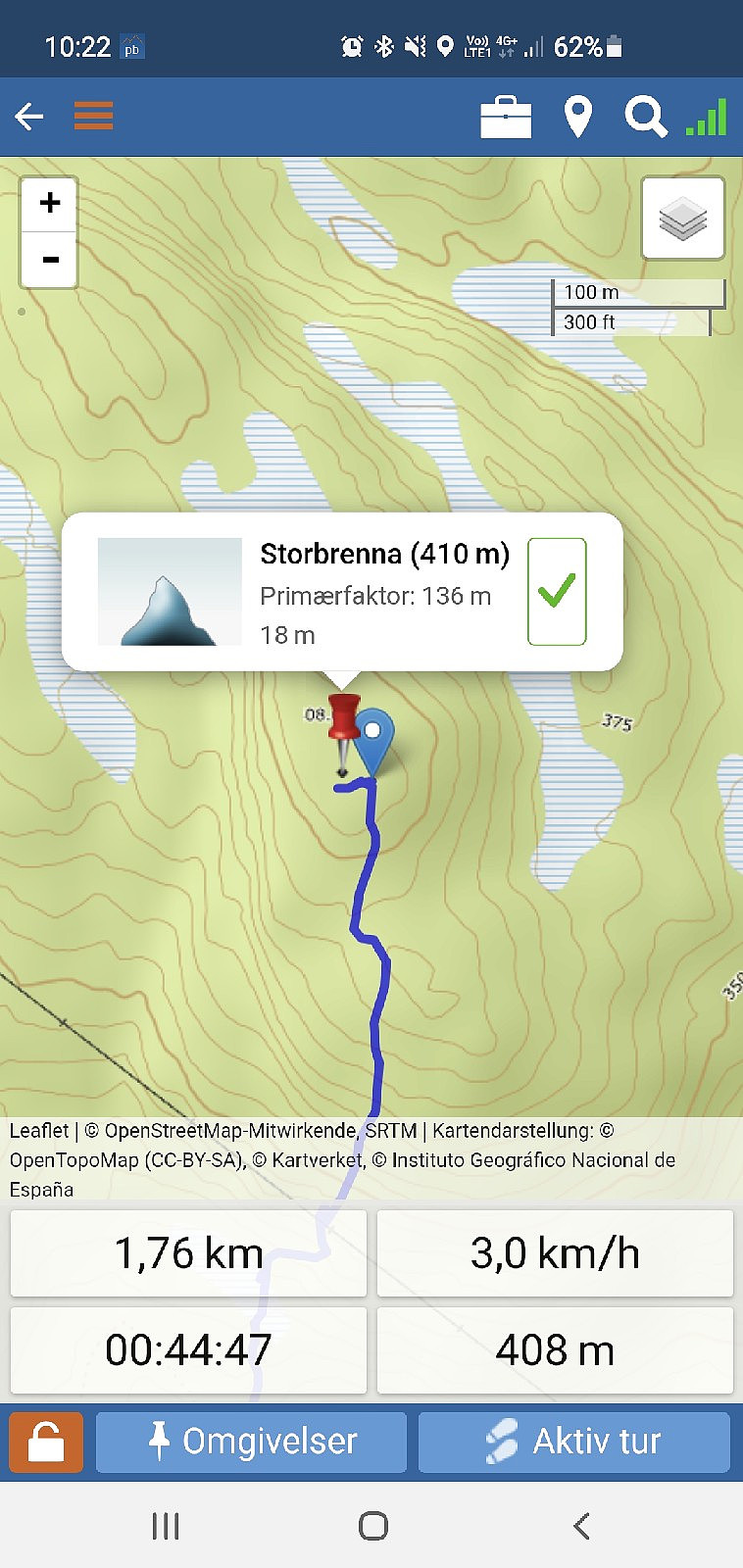Open the map layers selector

pyautogui.click(x=683, y=218)
